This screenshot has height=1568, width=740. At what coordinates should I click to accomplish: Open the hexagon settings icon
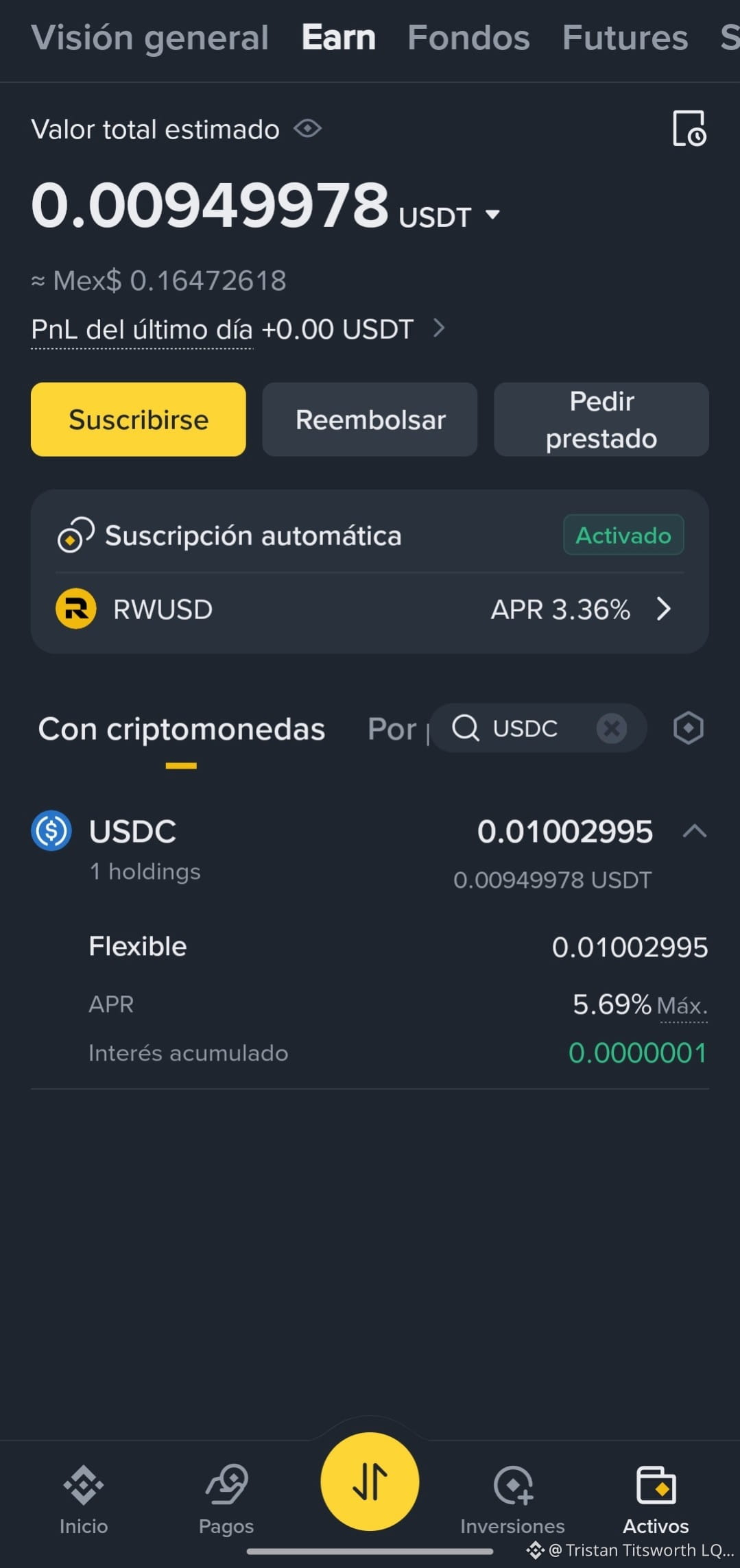pyautogui.click(x=689, y=728)
